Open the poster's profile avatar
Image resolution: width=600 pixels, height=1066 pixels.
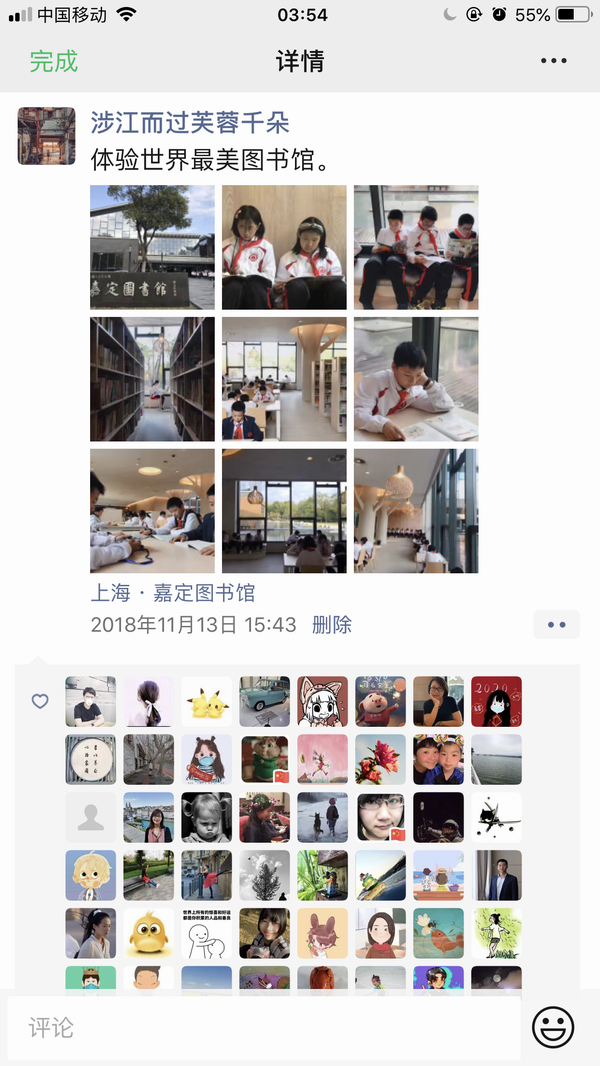tap(47, 135)
